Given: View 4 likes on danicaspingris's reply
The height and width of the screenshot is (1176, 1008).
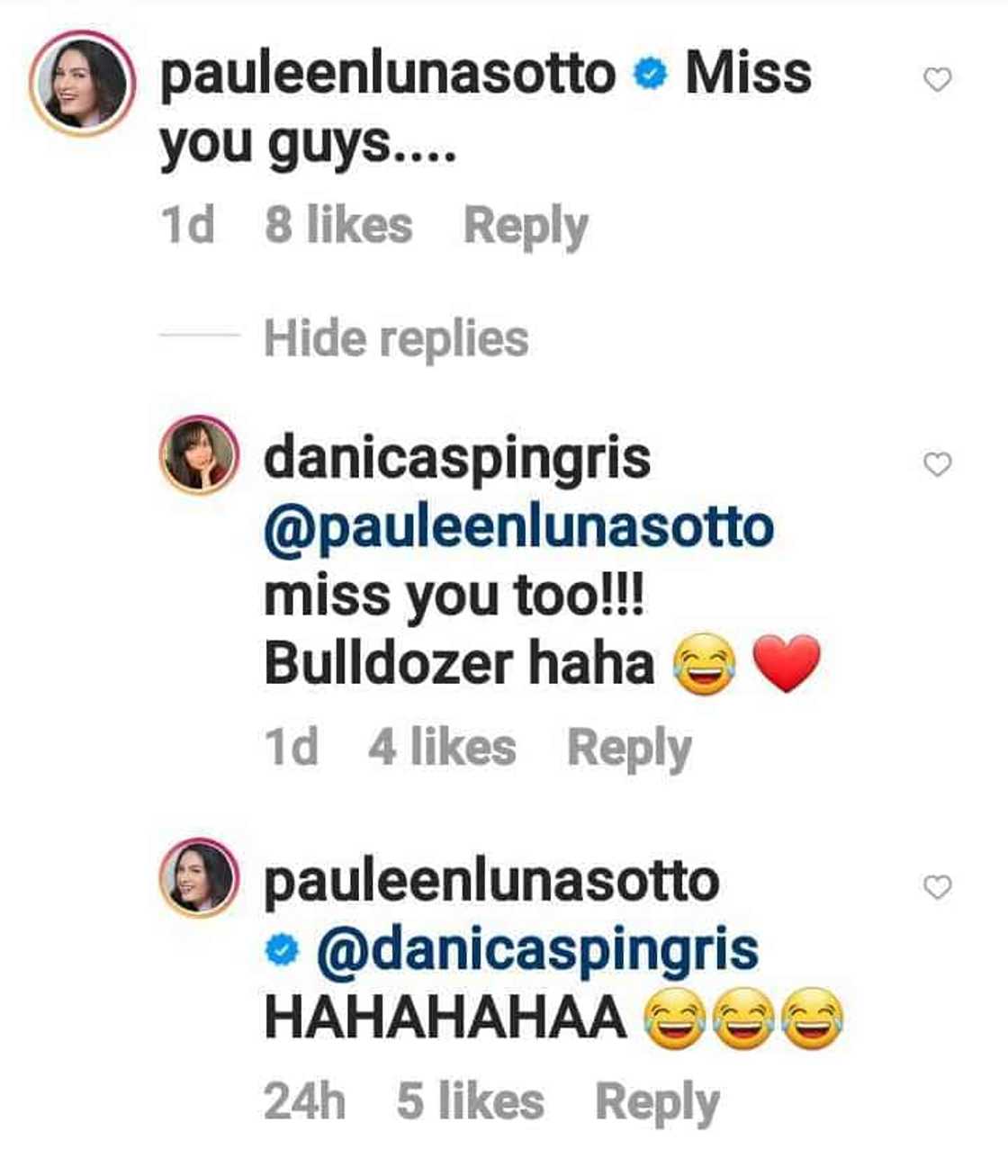Looking at the screenshot, I should click(x=442, y=749).
